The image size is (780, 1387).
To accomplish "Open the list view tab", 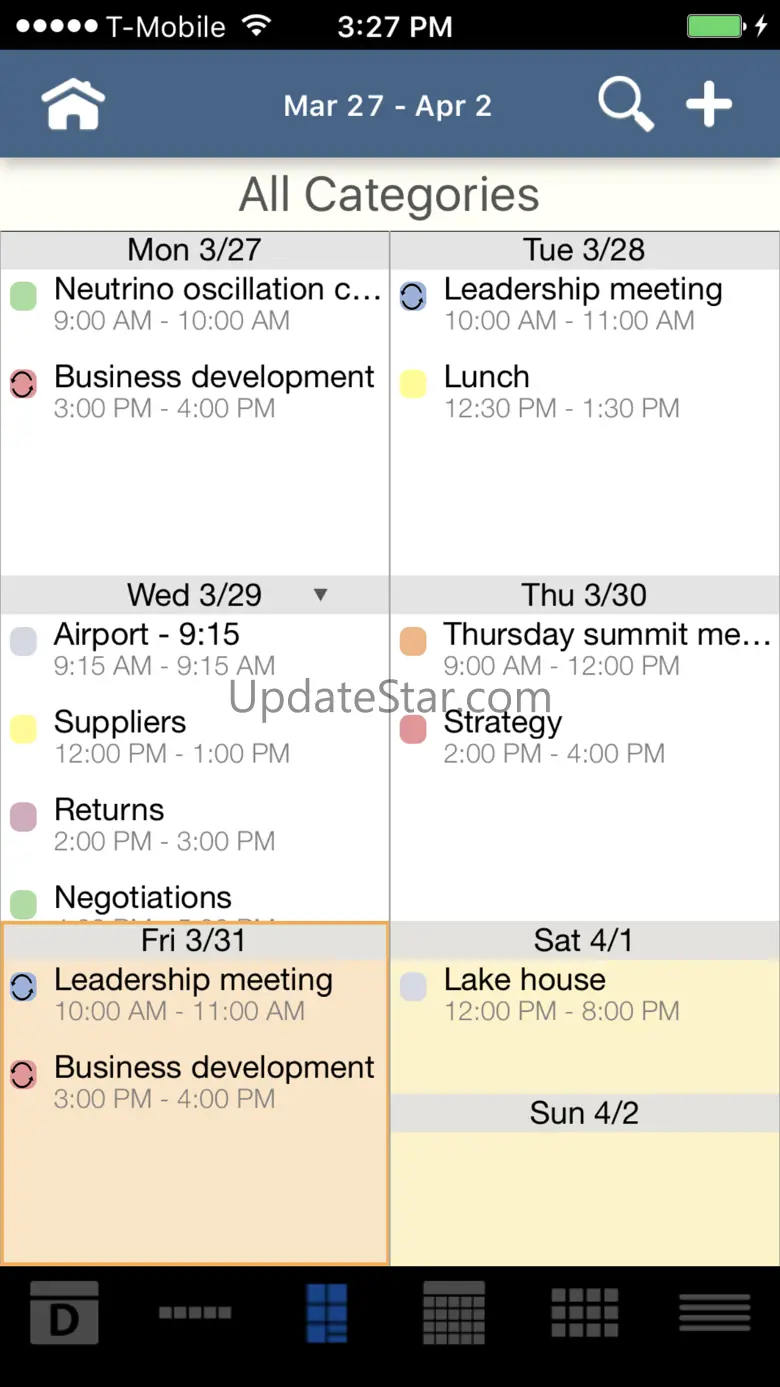I will click(714, 1312).
